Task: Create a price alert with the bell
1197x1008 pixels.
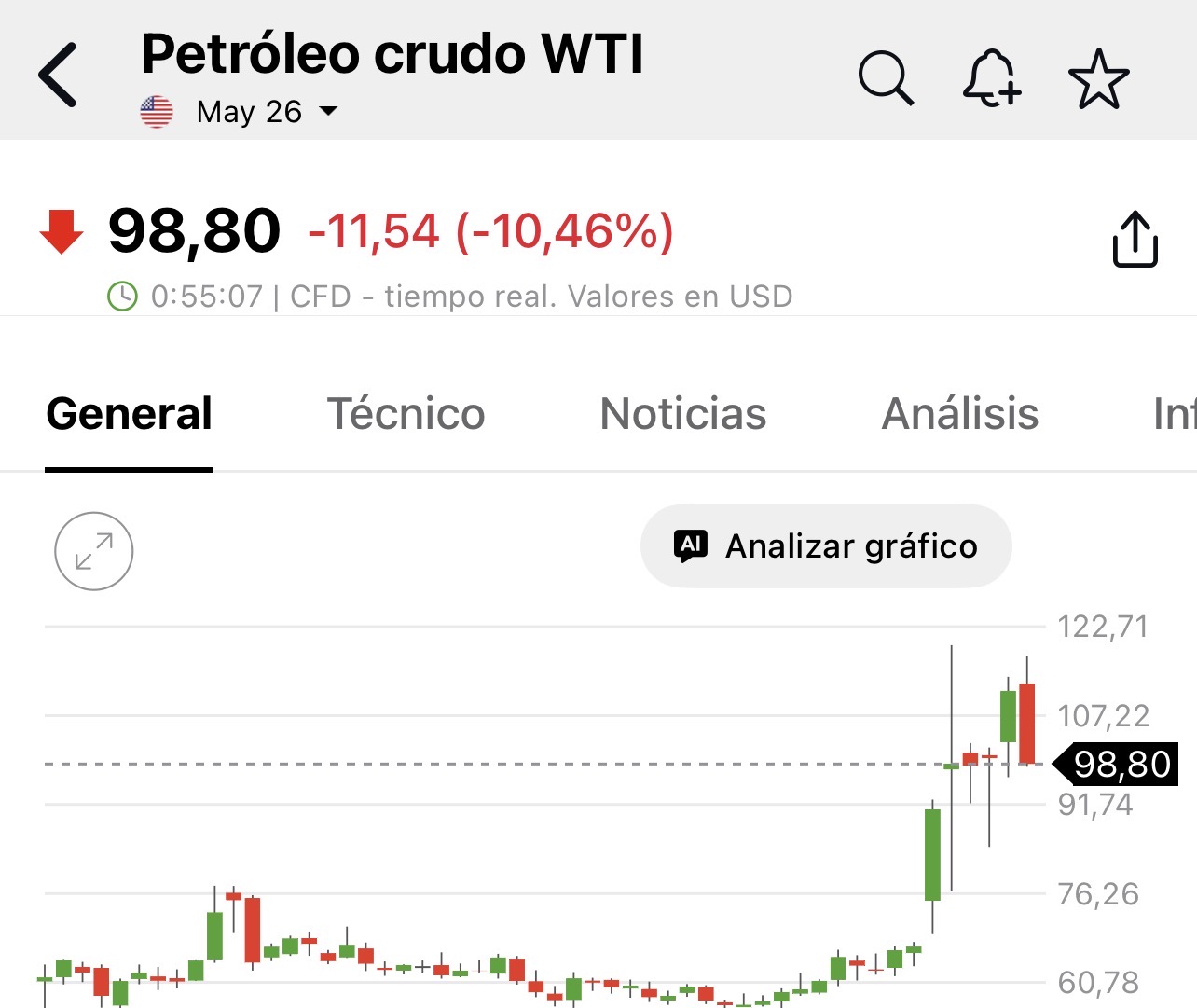Action: (x=992, y=78)
